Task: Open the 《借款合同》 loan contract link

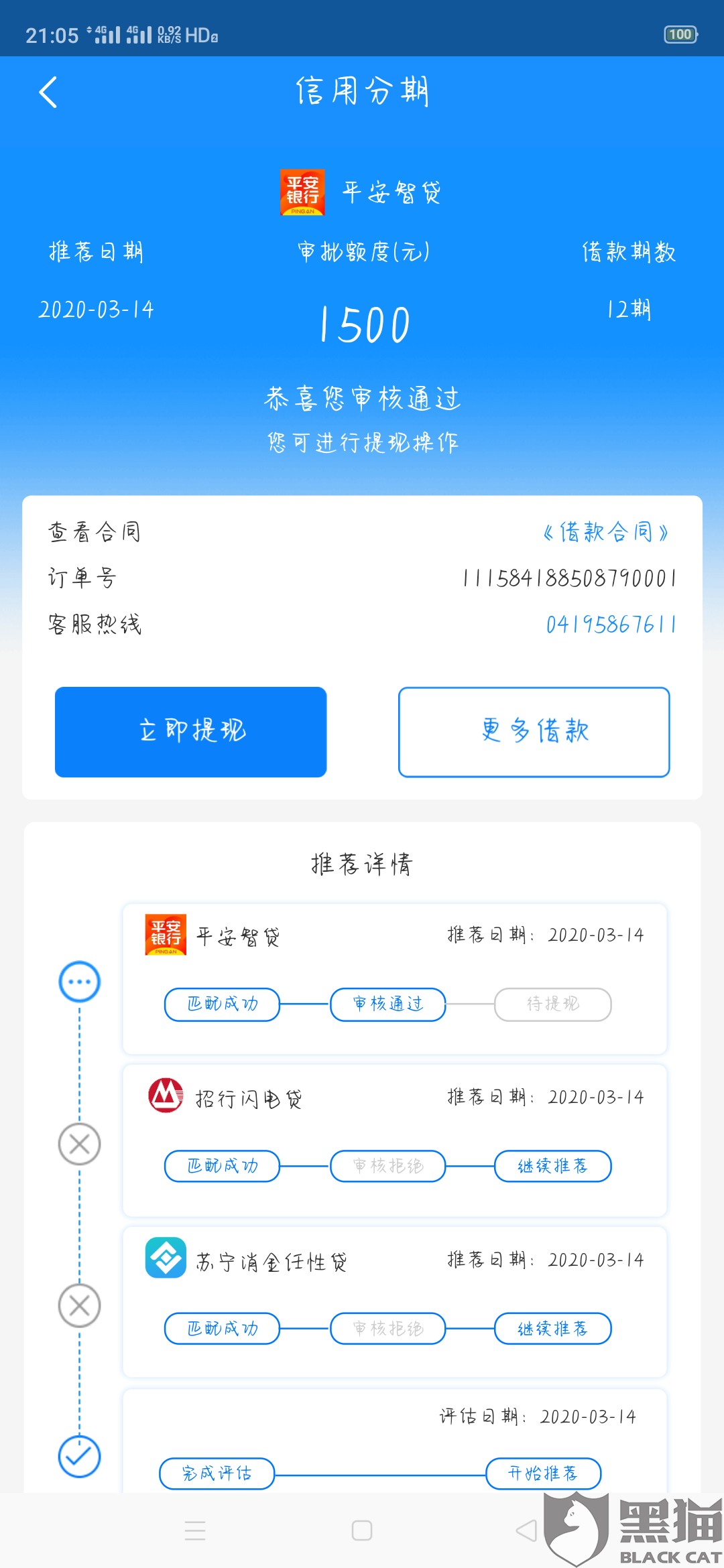Action: click(x=606, y=532)
